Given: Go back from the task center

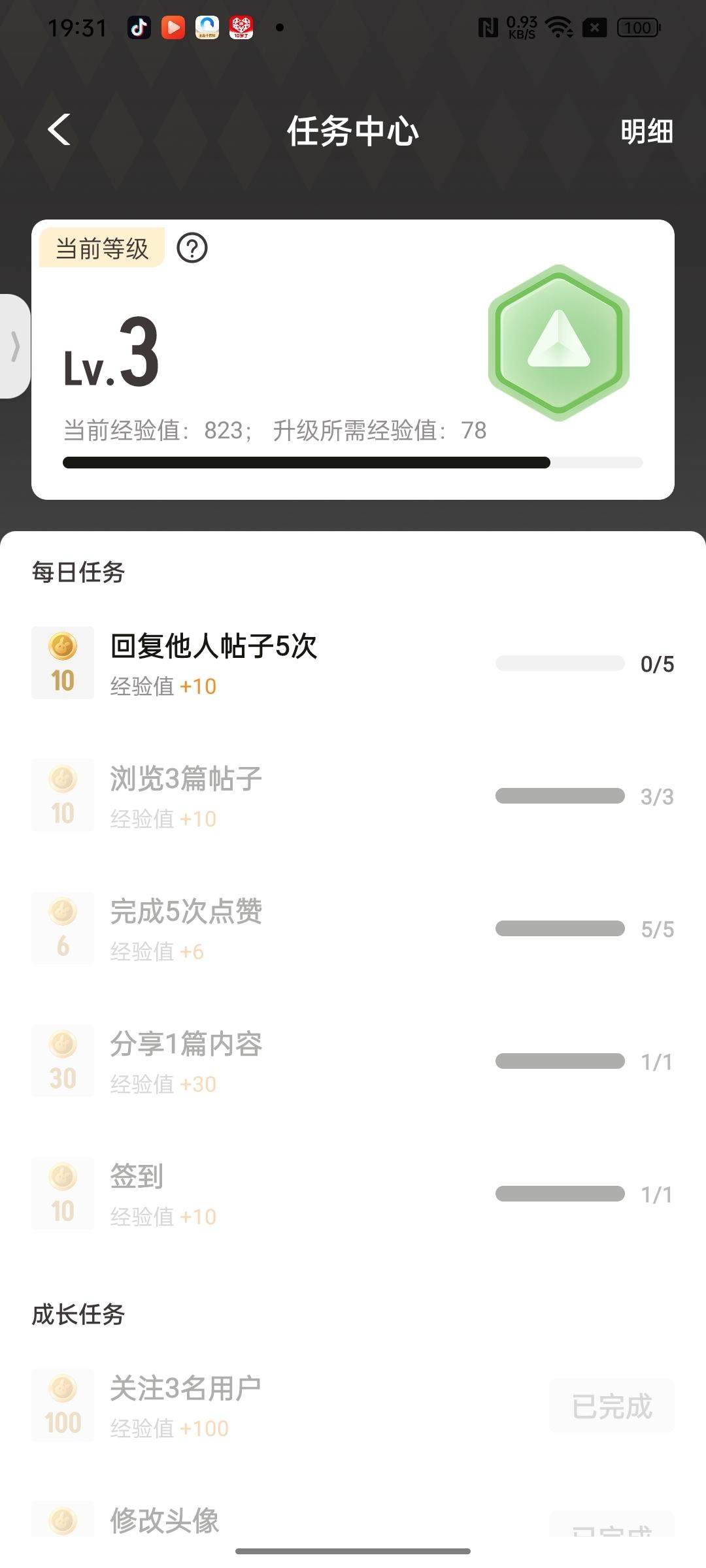Looking at the screenshot, I should pyautogui.click(x=59, y=130).
